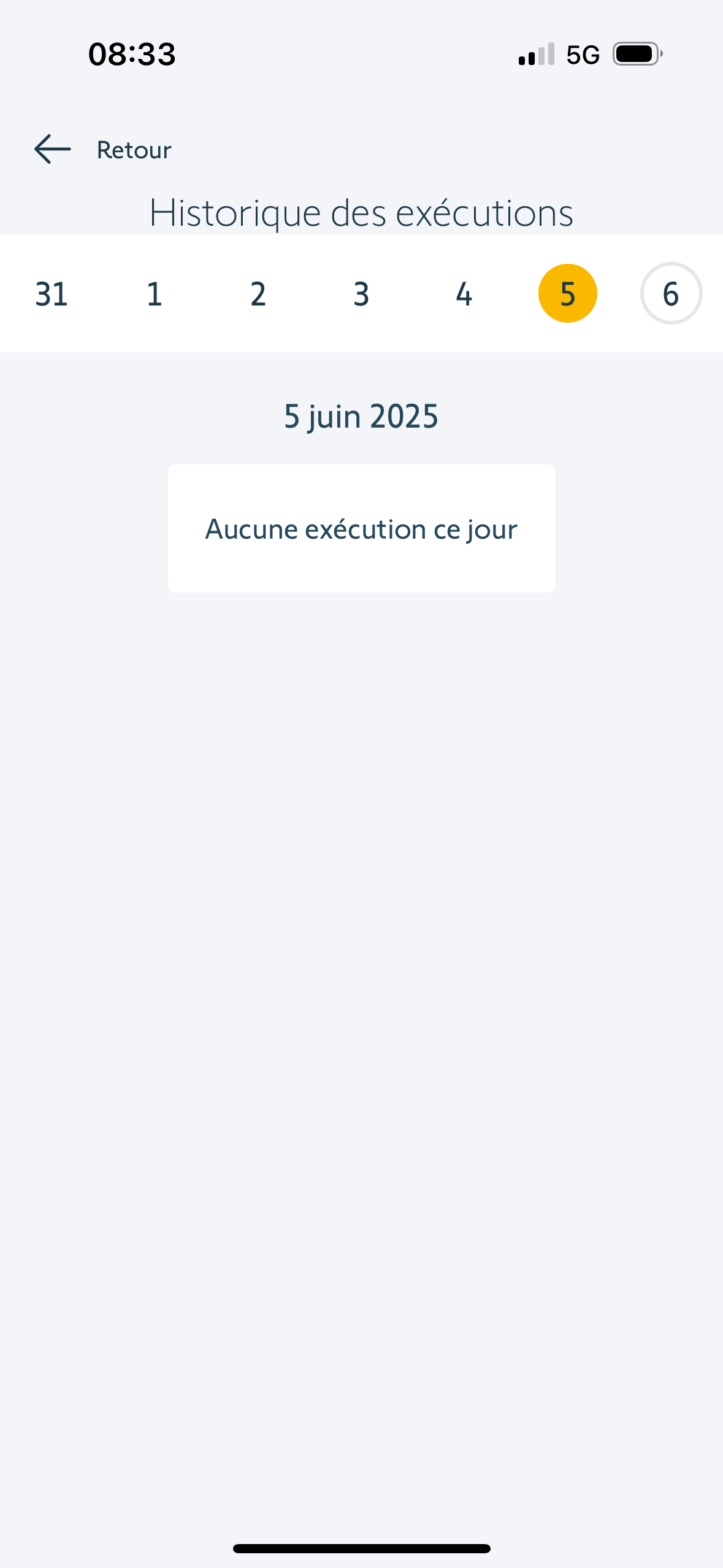Go back with the Retour arrow
The width and height of the screenshot is (723, 1568).
53,150
